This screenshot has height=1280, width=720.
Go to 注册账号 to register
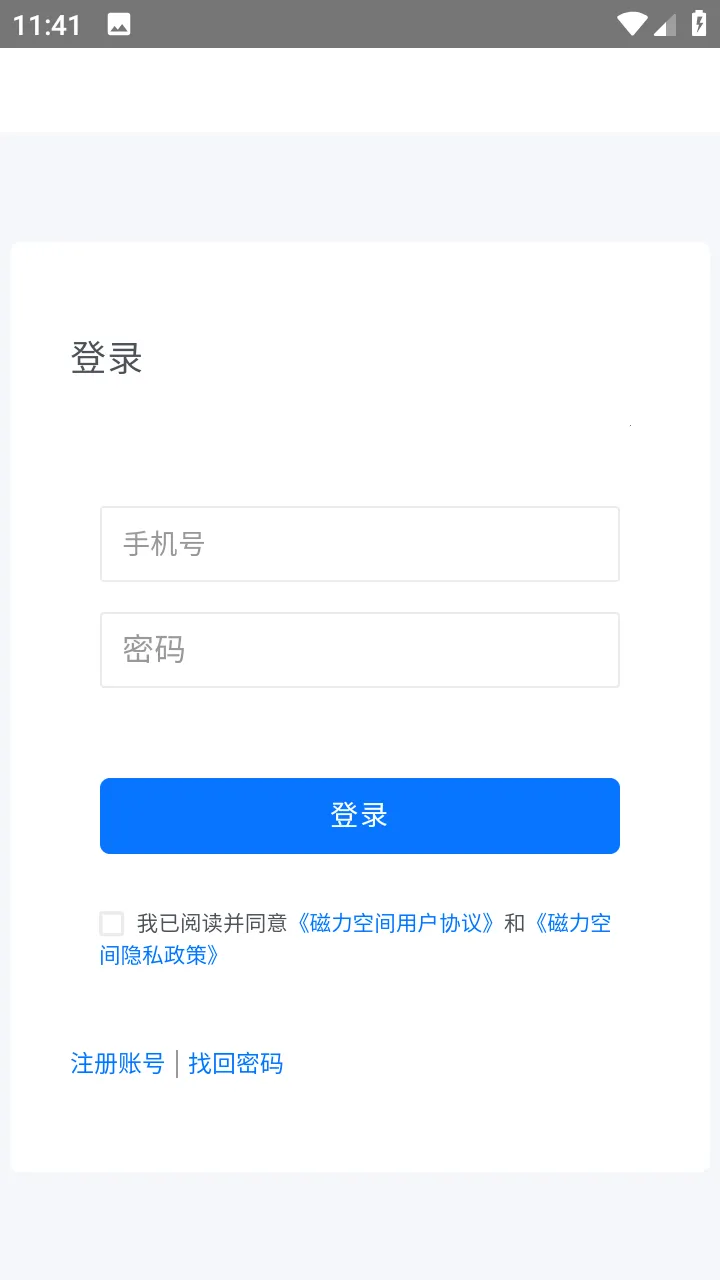(117, 1063)
